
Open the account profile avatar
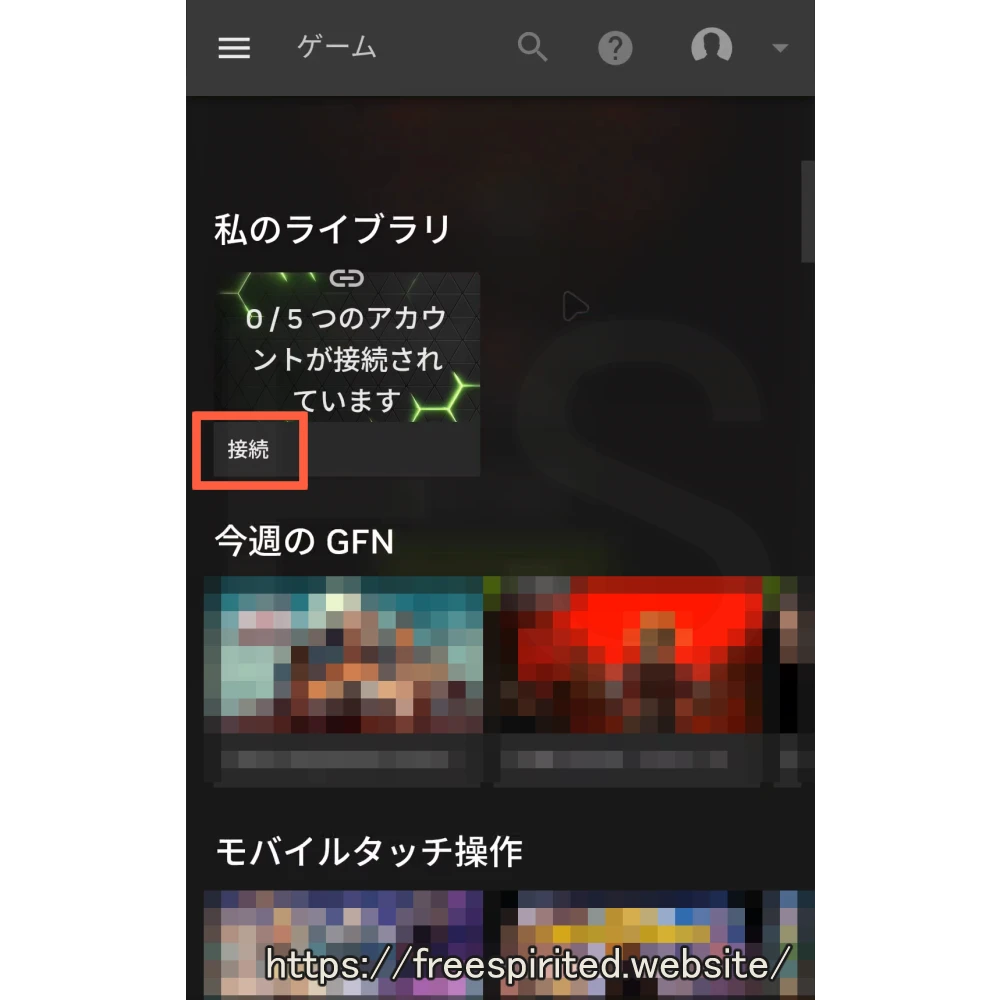click(x=711, y=46)
